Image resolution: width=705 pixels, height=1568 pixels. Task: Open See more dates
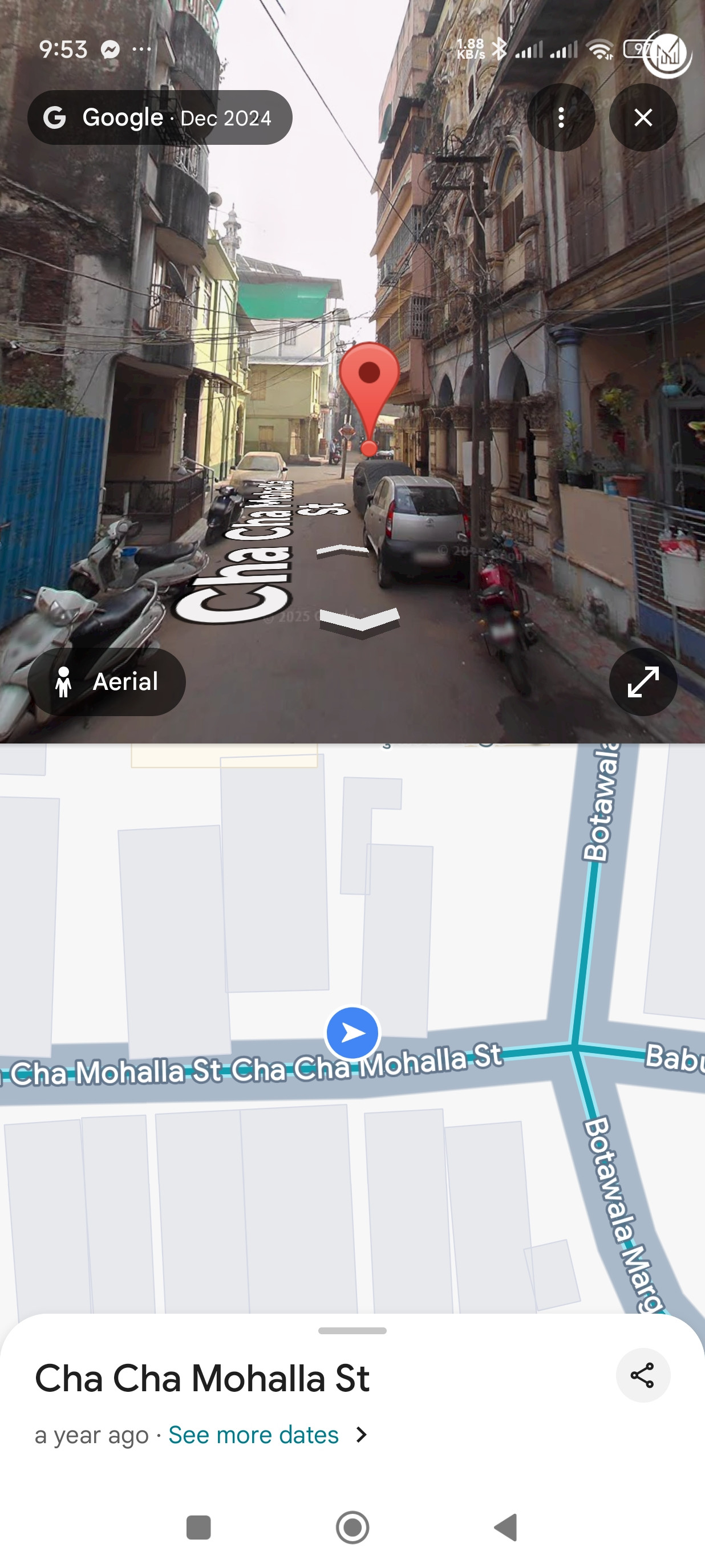click(268, 1435)
